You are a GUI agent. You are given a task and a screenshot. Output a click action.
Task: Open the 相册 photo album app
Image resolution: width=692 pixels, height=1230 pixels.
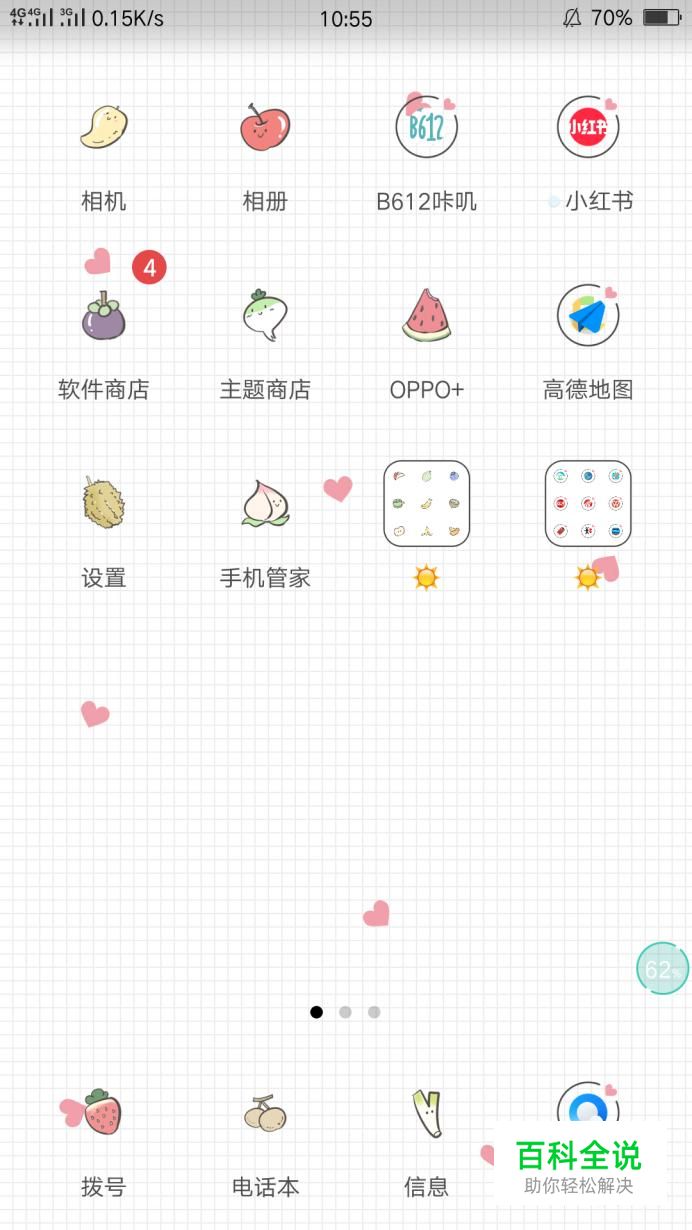tap(265, 128)
